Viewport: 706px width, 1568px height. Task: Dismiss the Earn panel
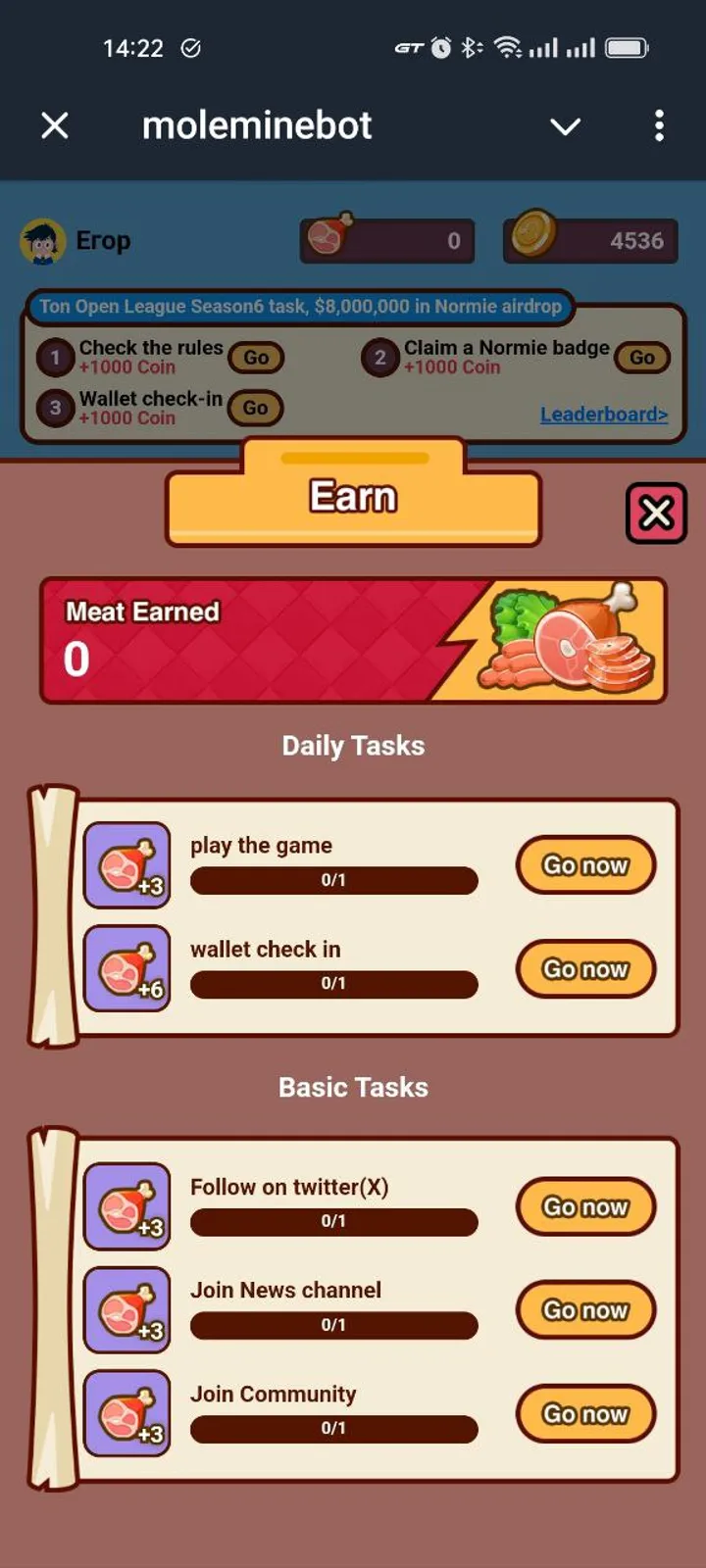coord(656,513)
